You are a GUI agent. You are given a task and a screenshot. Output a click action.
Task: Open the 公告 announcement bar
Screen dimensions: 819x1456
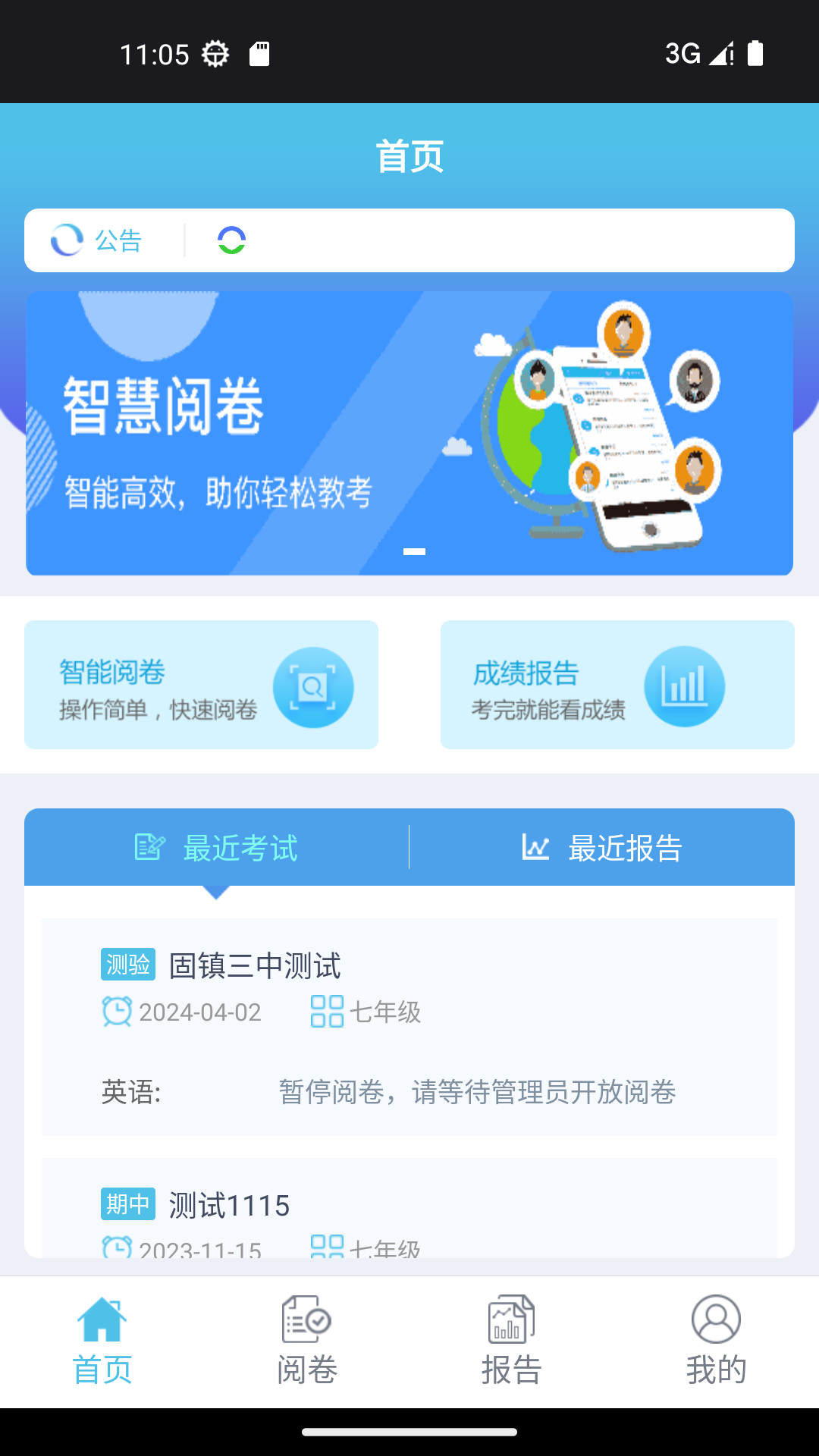[x=409, y=240]
